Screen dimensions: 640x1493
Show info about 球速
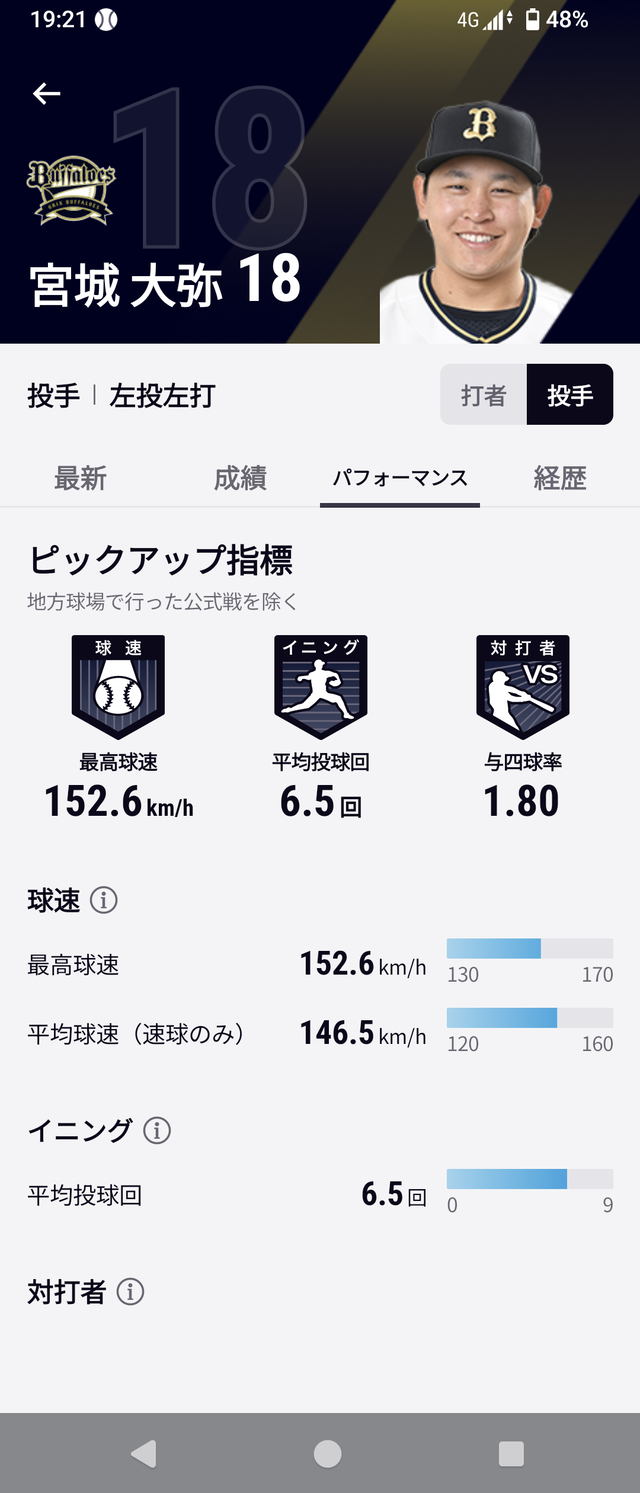point(104,901)
